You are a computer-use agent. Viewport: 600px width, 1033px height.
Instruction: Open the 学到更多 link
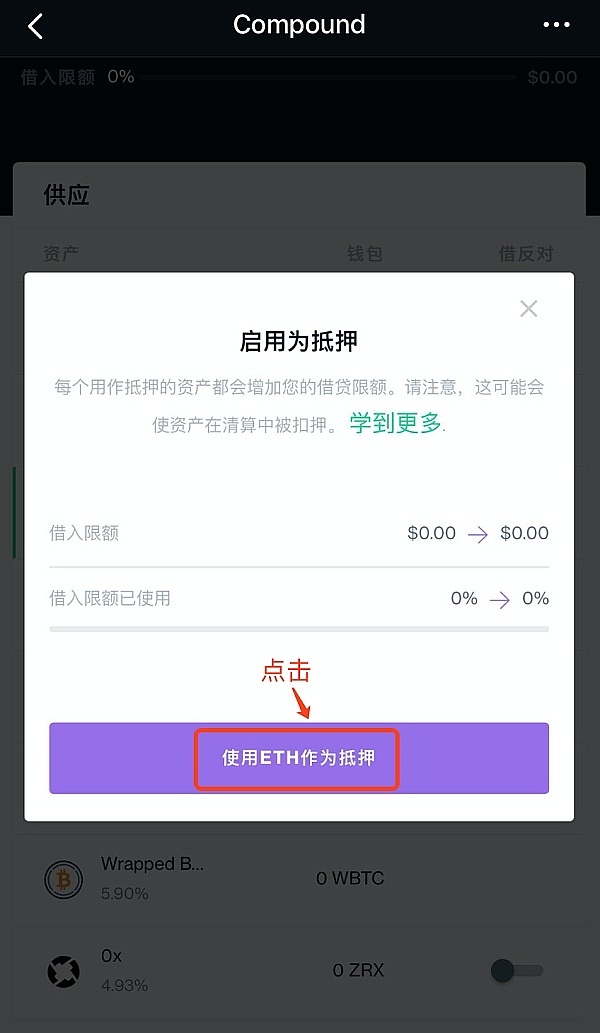click(x=395, y=423)
